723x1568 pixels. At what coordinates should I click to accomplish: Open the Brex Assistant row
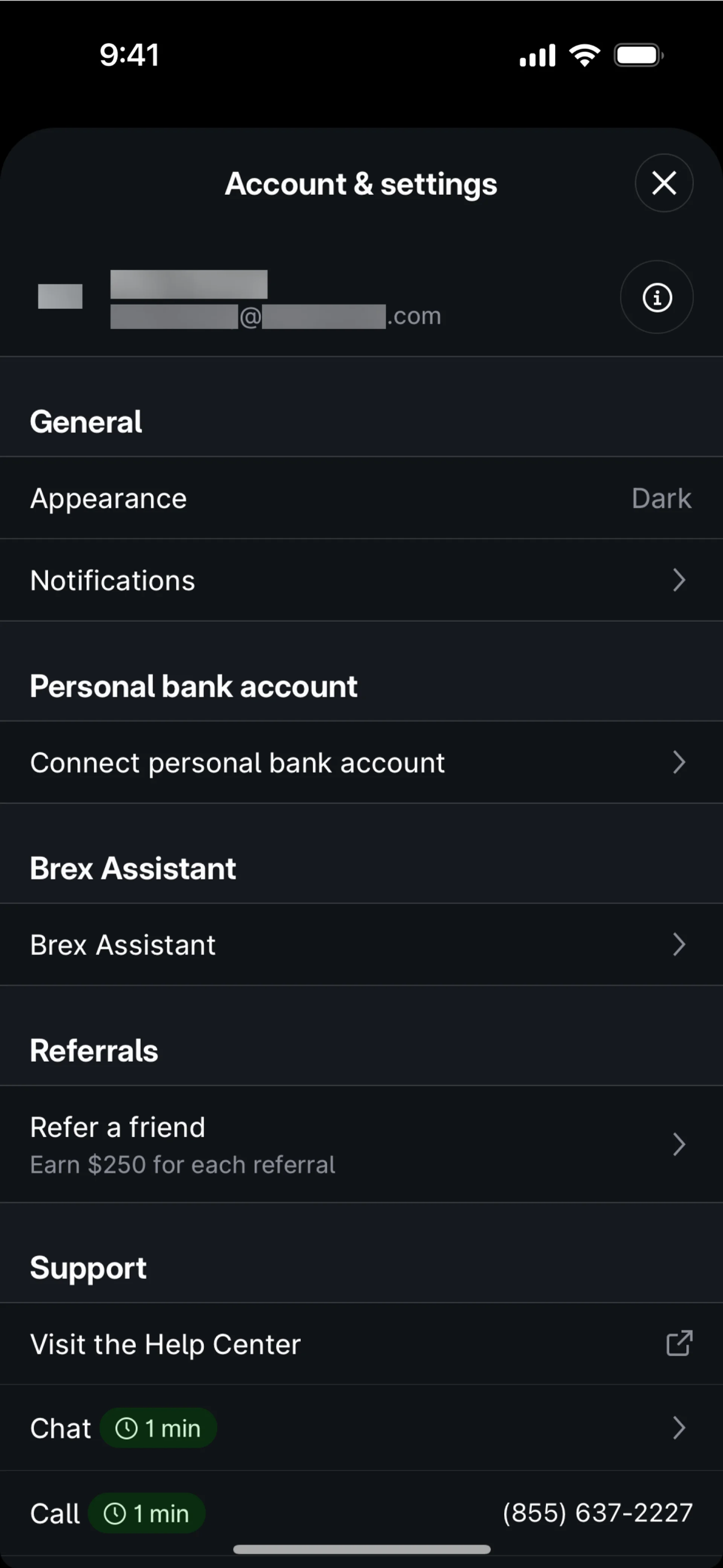coord(361,944)
